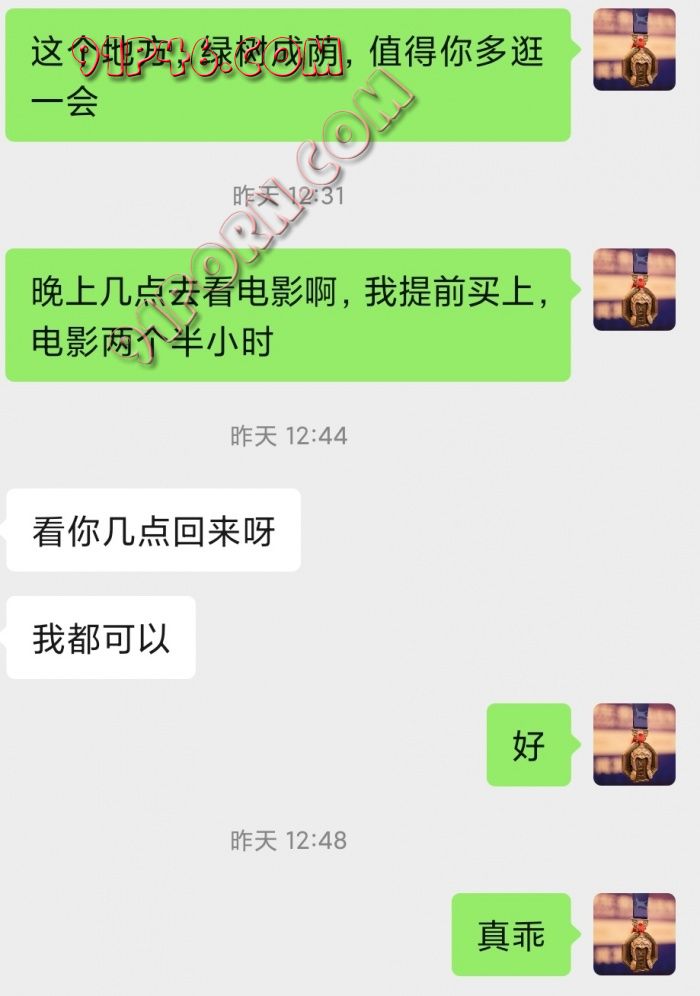
Task: Open profile avatar beside the 好 message
Action: tap(634, 744)
